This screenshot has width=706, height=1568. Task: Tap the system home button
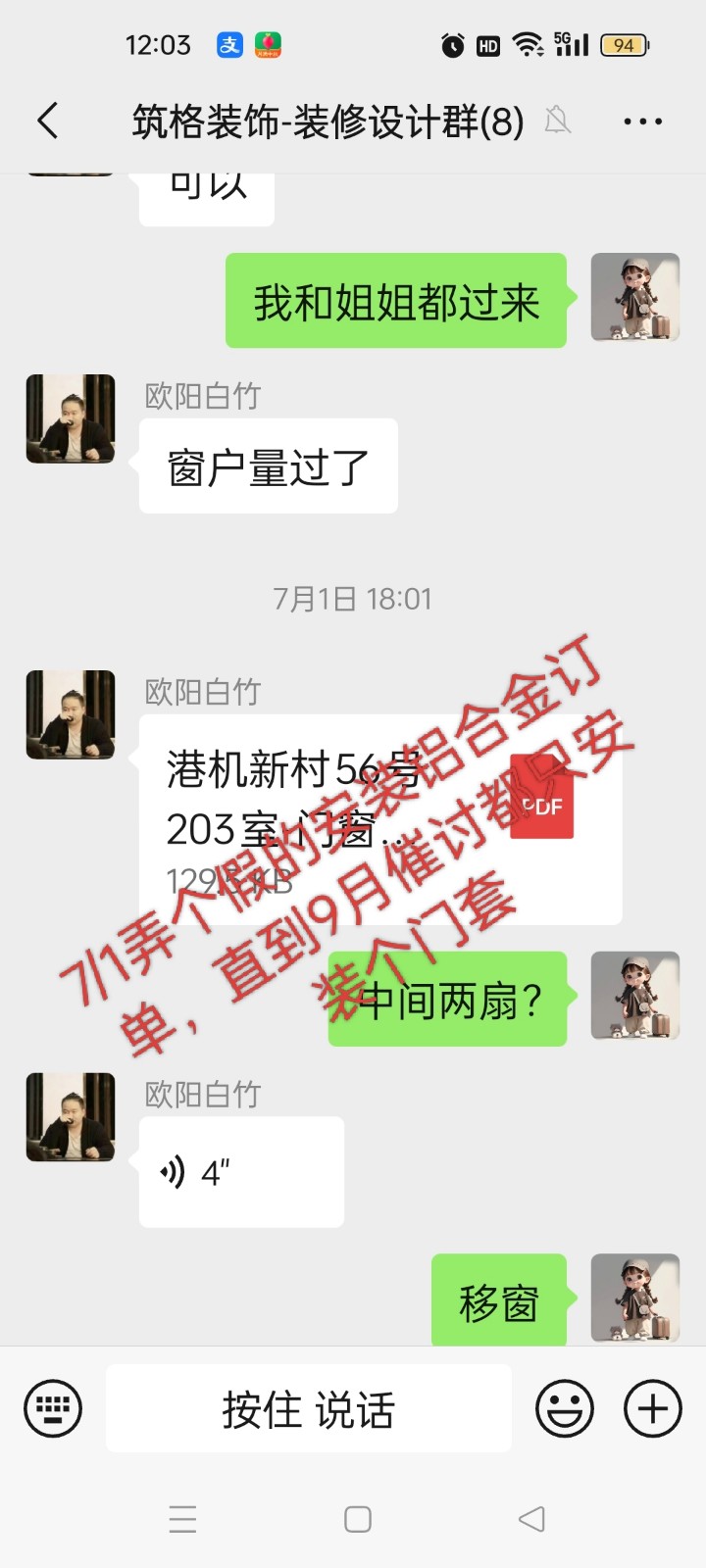point(358,1519)
